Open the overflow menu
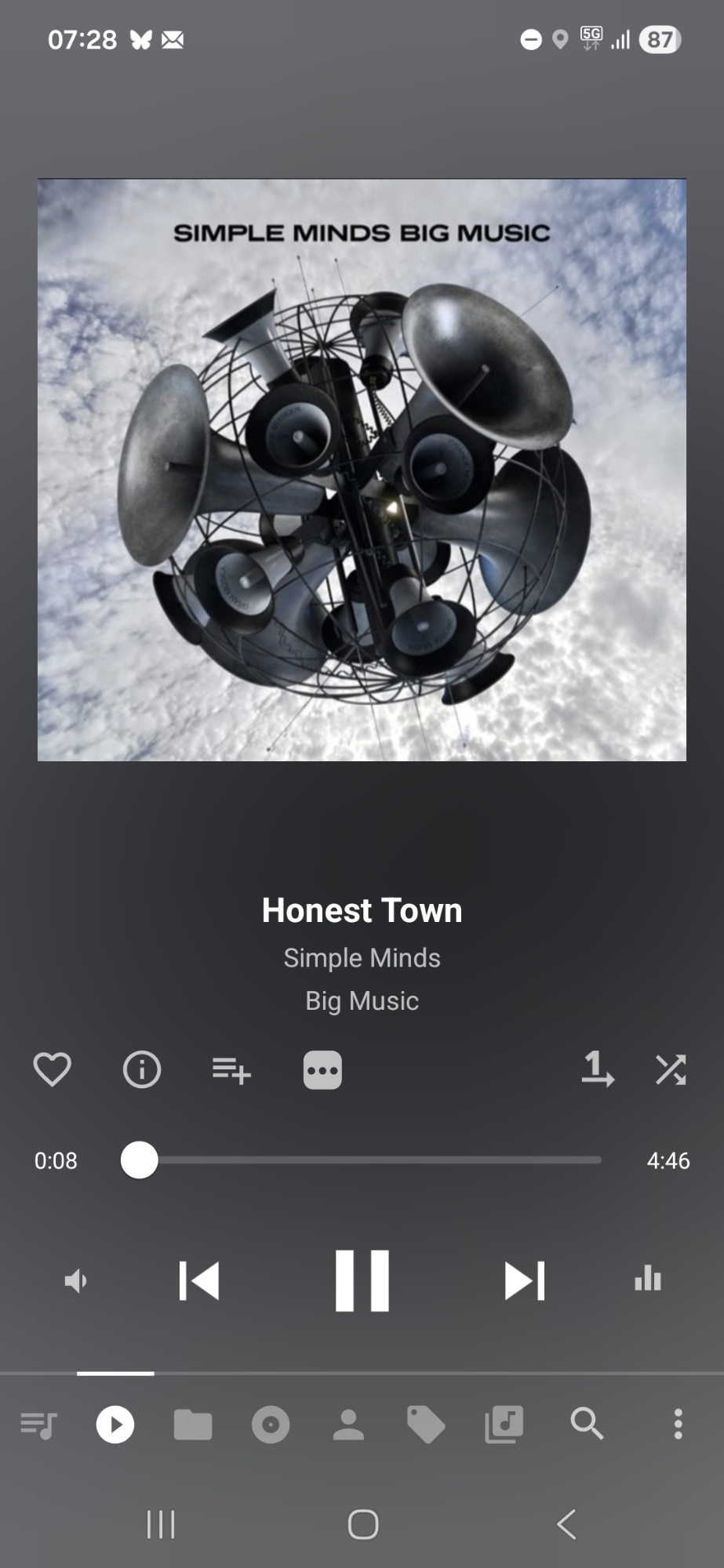724x1568 pixels. tap(679, 1425)
